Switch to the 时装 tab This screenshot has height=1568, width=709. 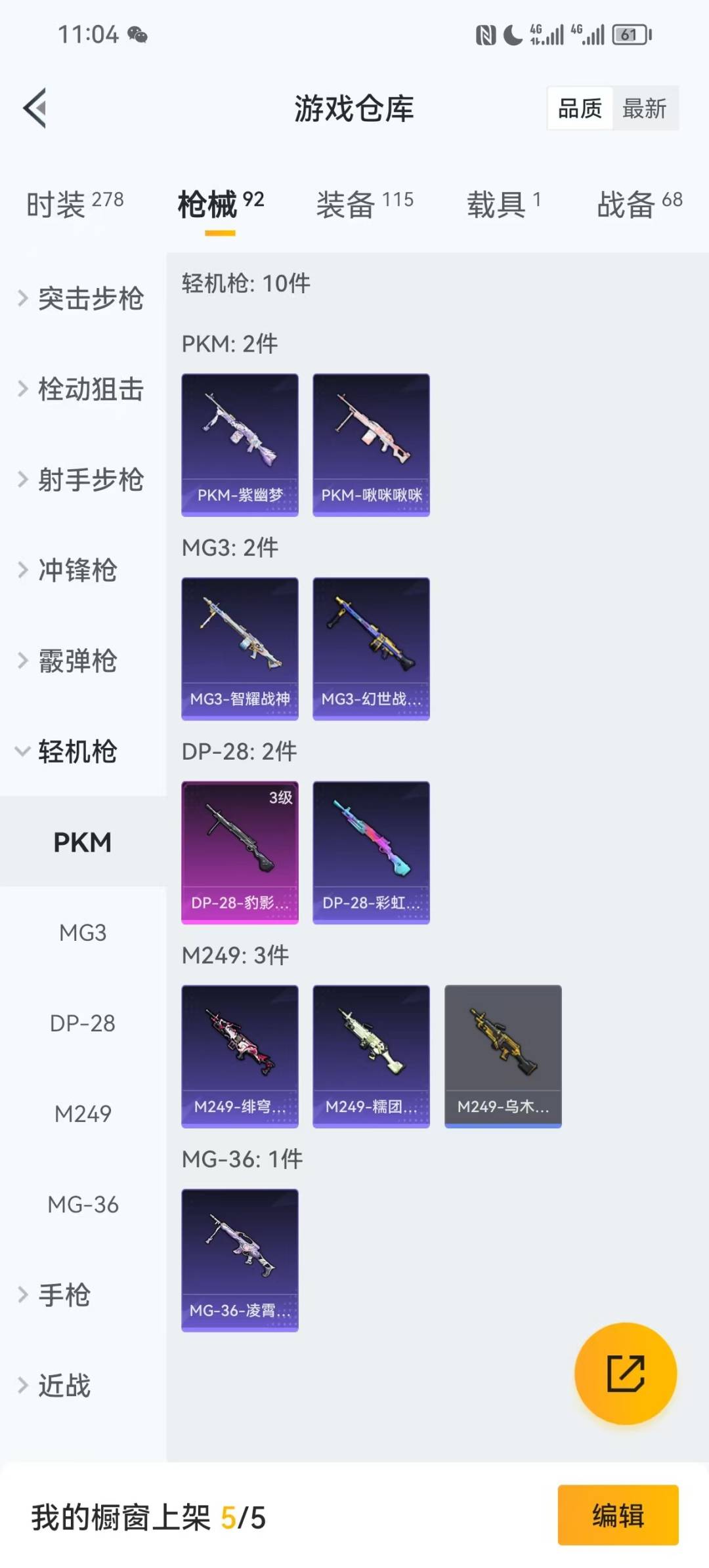pyautogui.click(x=75, y=204)
